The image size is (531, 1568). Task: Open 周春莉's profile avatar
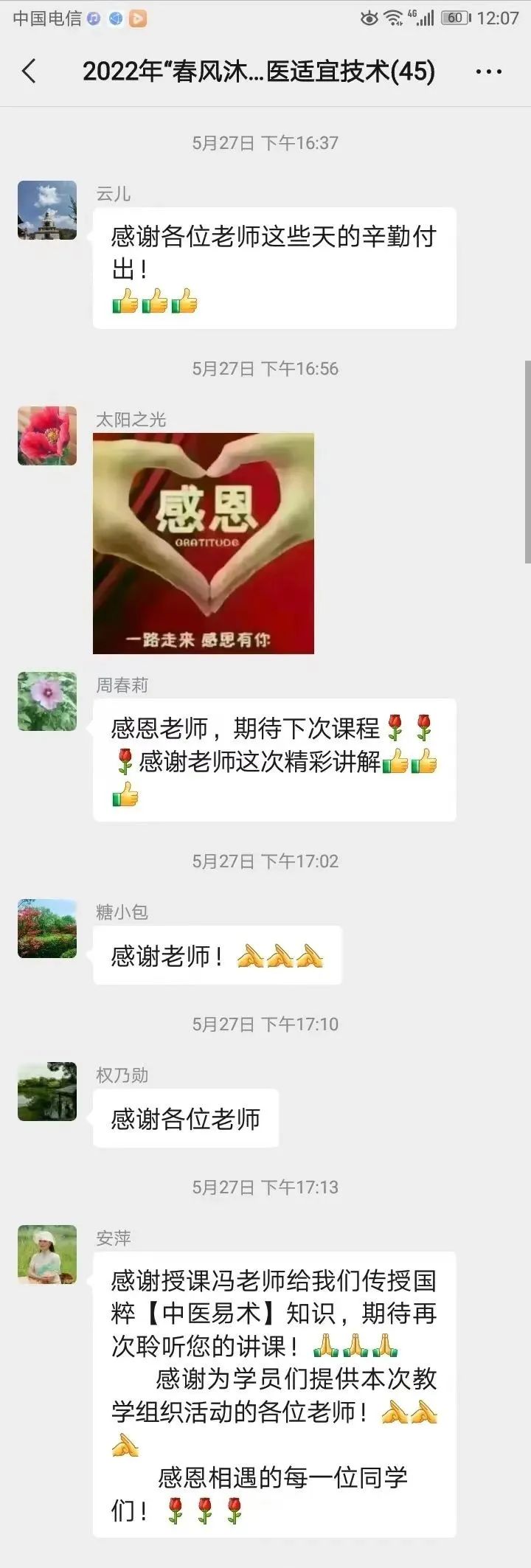click(x=47, y=701)
